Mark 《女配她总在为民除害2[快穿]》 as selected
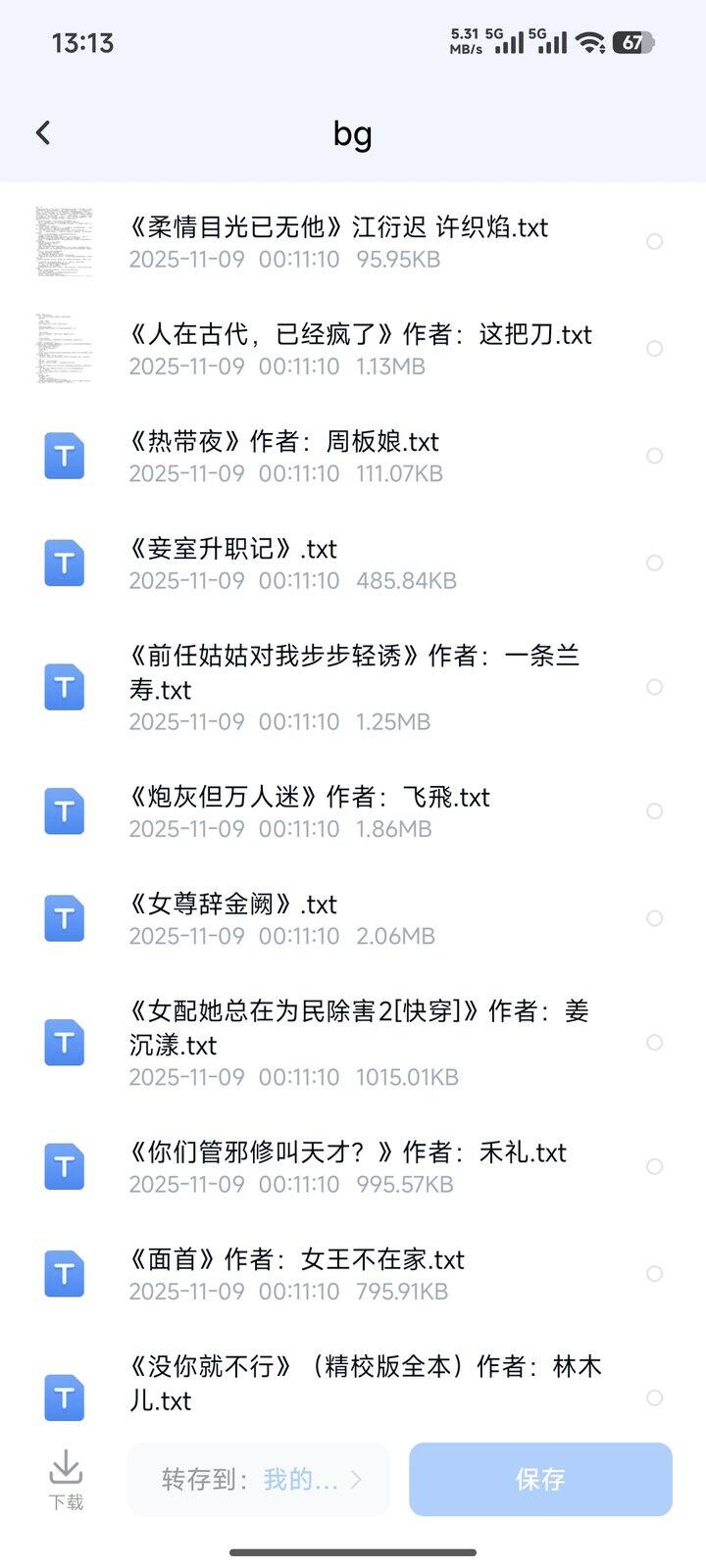This screenshot has width=706, height=1568. [x=654, y=1043]
